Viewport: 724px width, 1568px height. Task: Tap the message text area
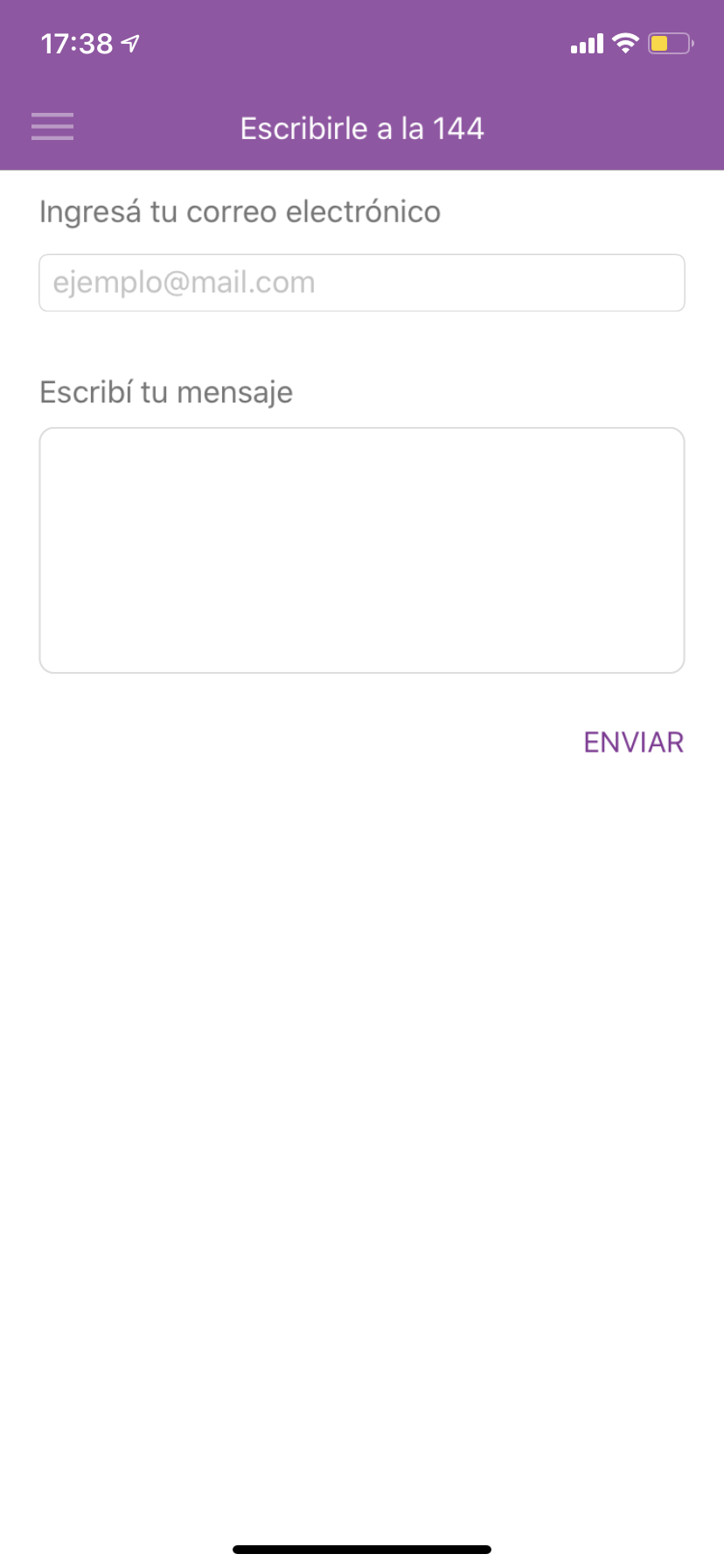(x=361, y=549)
